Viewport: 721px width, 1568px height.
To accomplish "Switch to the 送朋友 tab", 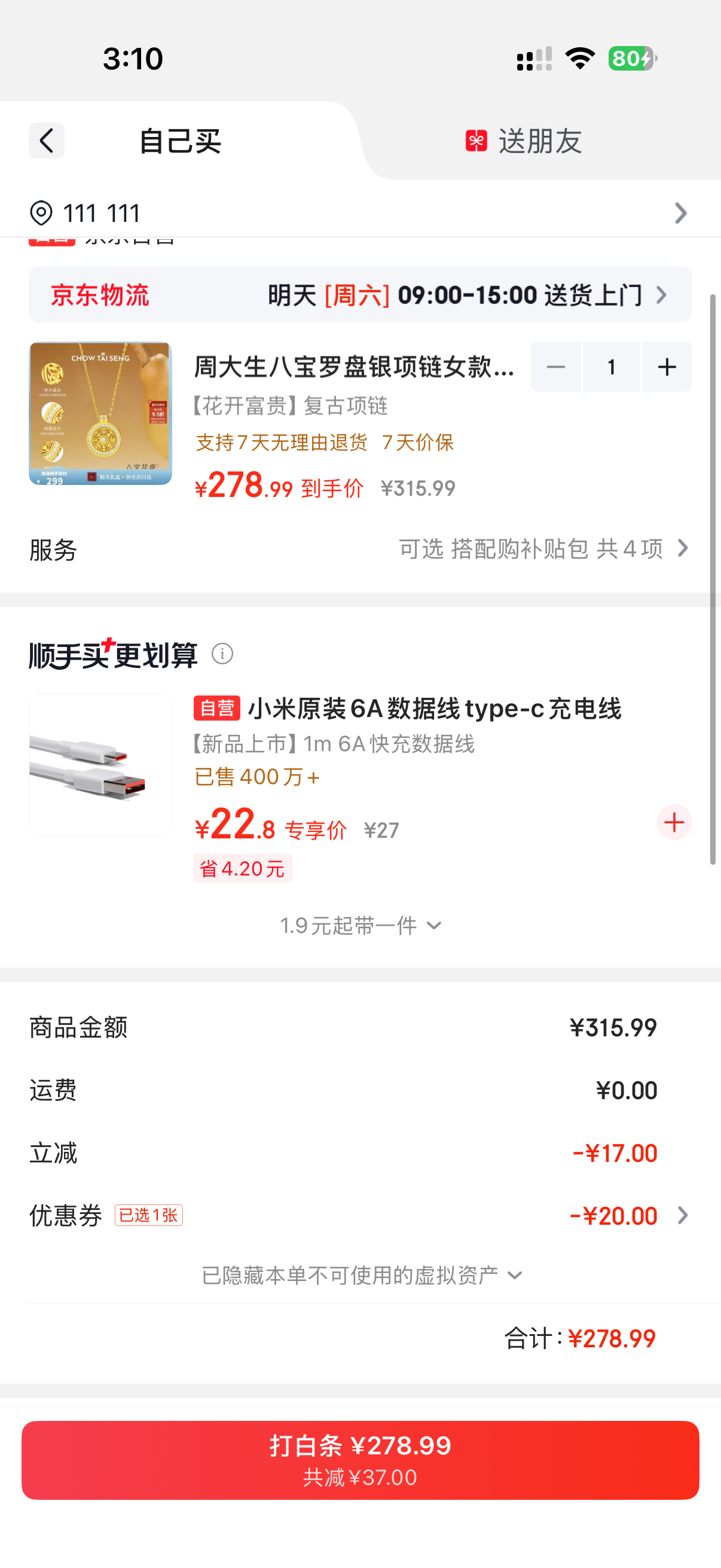I will [x=524, y=141].
